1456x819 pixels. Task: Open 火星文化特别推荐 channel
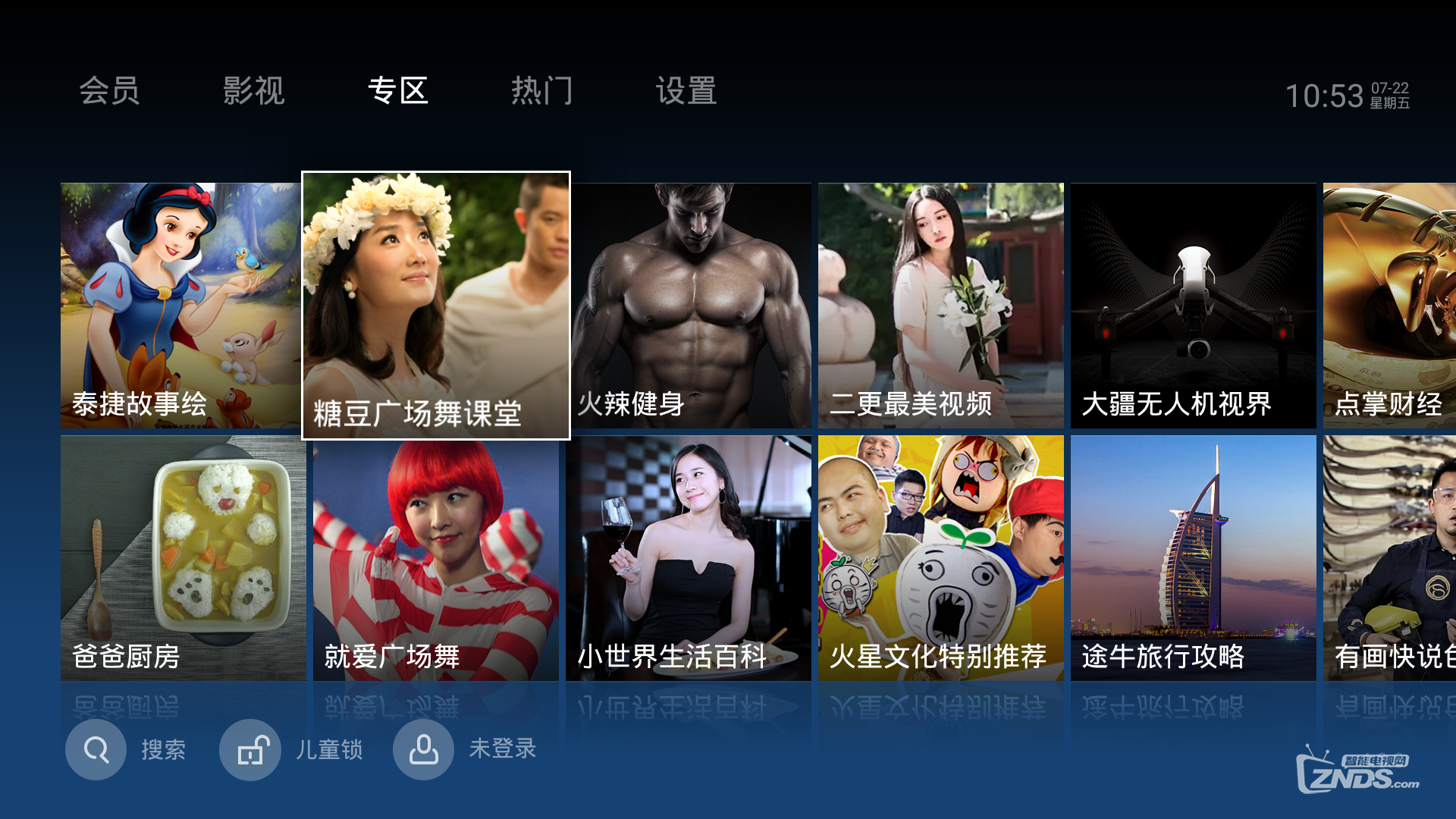coord(940,557)
